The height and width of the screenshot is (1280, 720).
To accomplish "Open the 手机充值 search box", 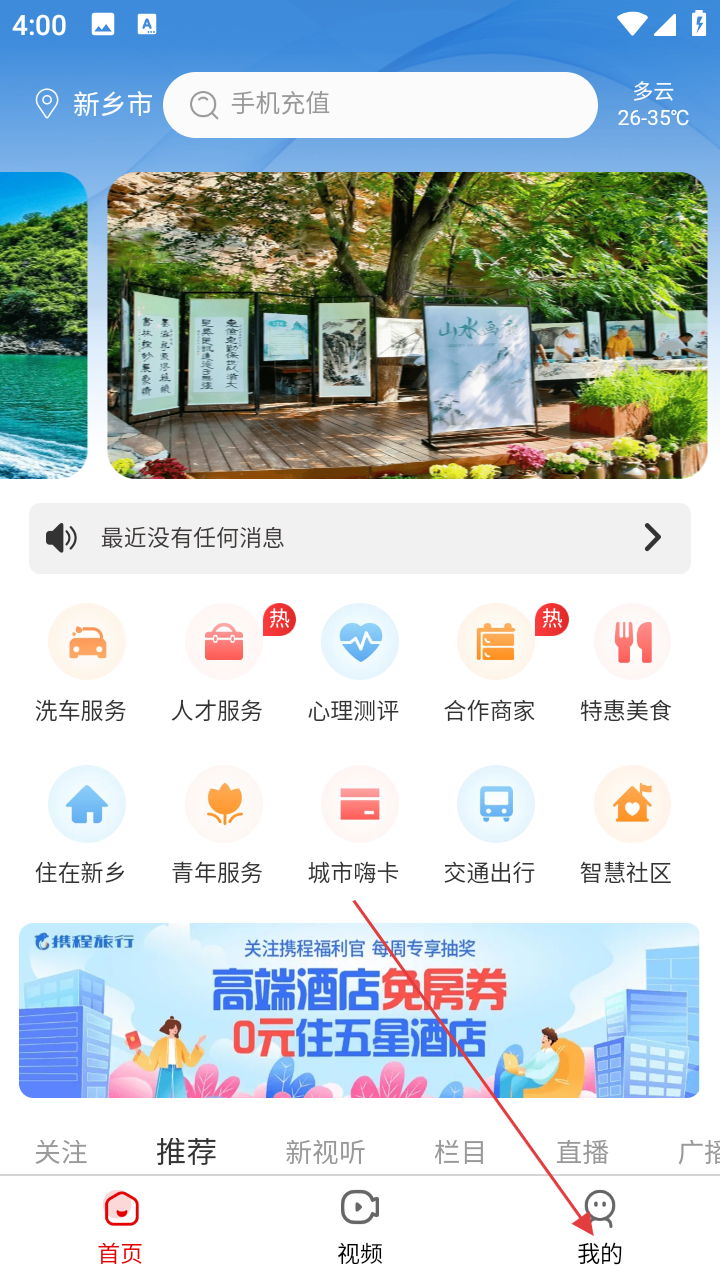I will [x=380, y=104].
